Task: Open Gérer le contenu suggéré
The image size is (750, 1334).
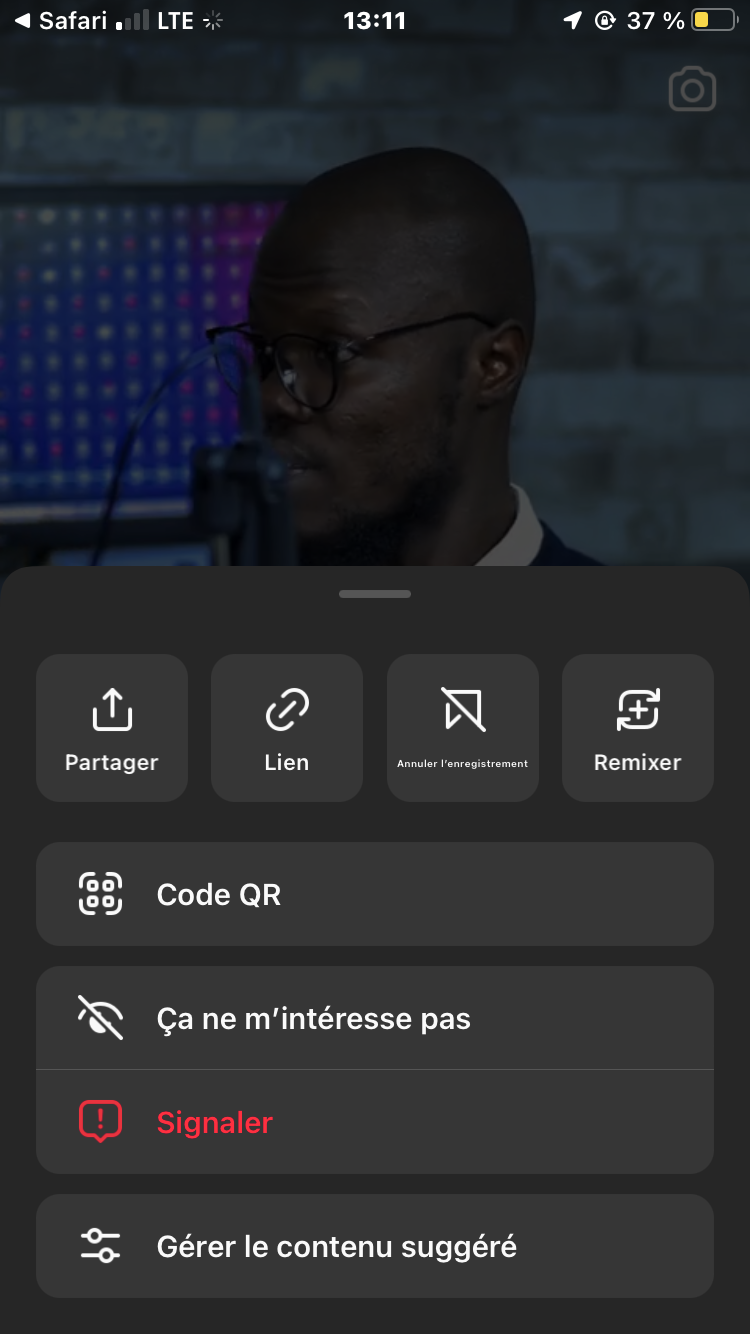Action: coord(374,1246)
